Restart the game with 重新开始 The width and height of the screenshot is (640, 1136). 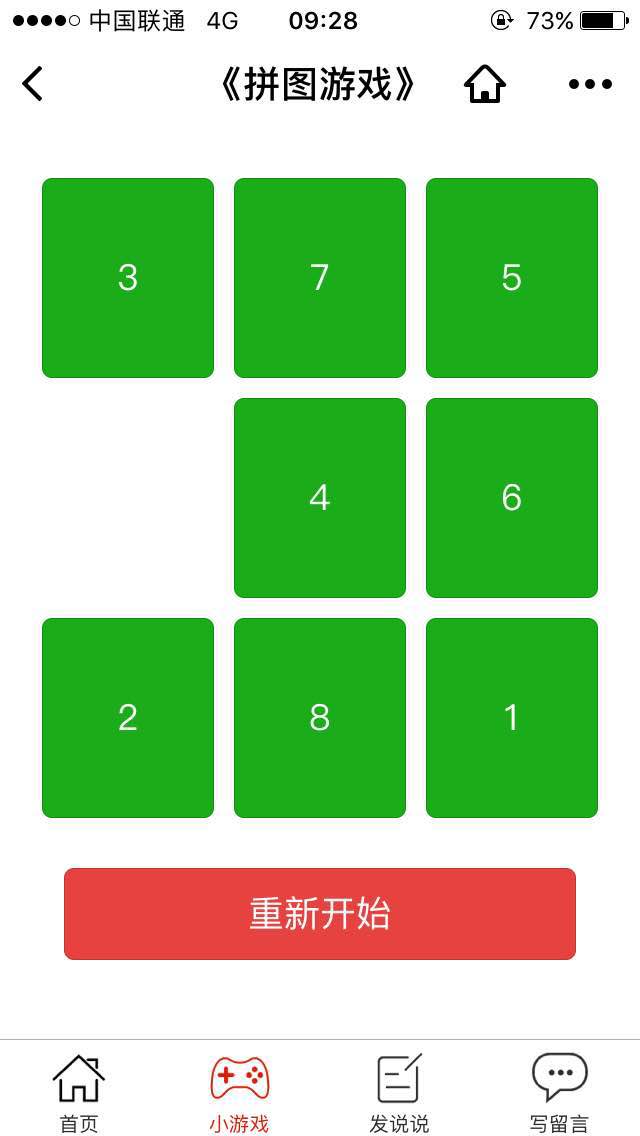point(320,914)
